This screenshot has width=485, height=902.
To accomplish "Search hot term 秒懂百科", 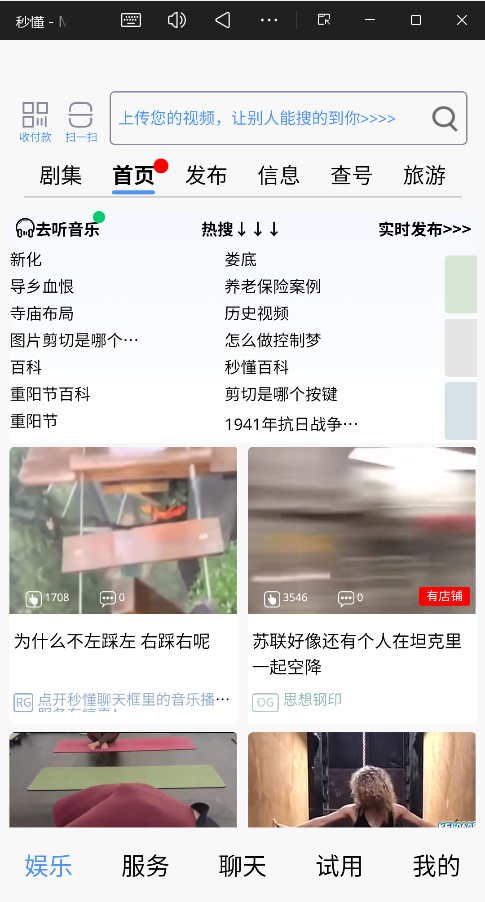I will [257, 367].
